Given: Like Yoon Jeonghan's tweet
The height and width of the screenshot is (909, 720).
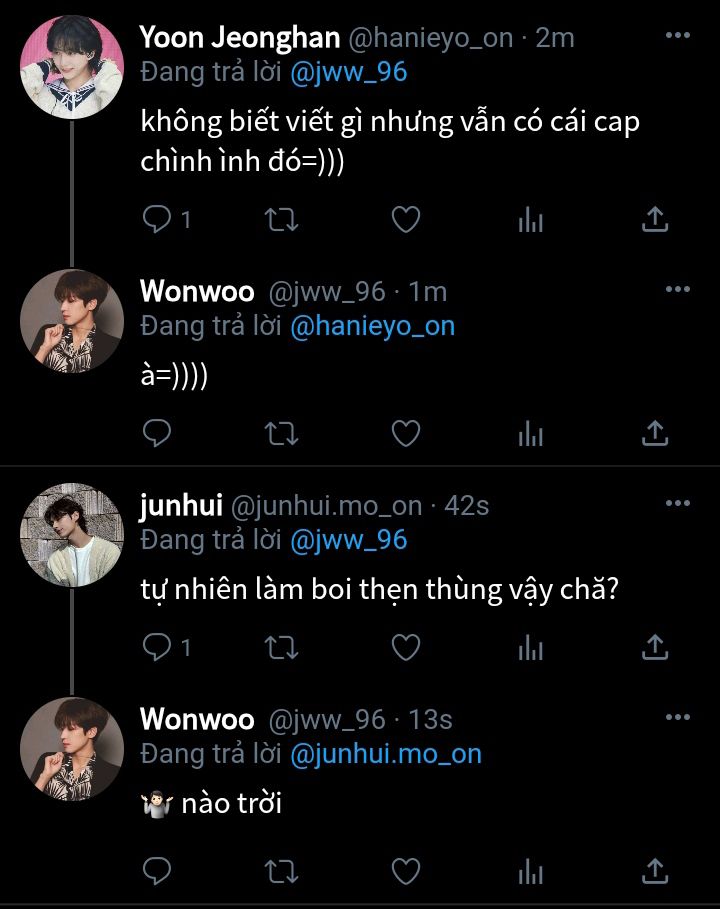Looking at the screenshot, I should 405,219.
